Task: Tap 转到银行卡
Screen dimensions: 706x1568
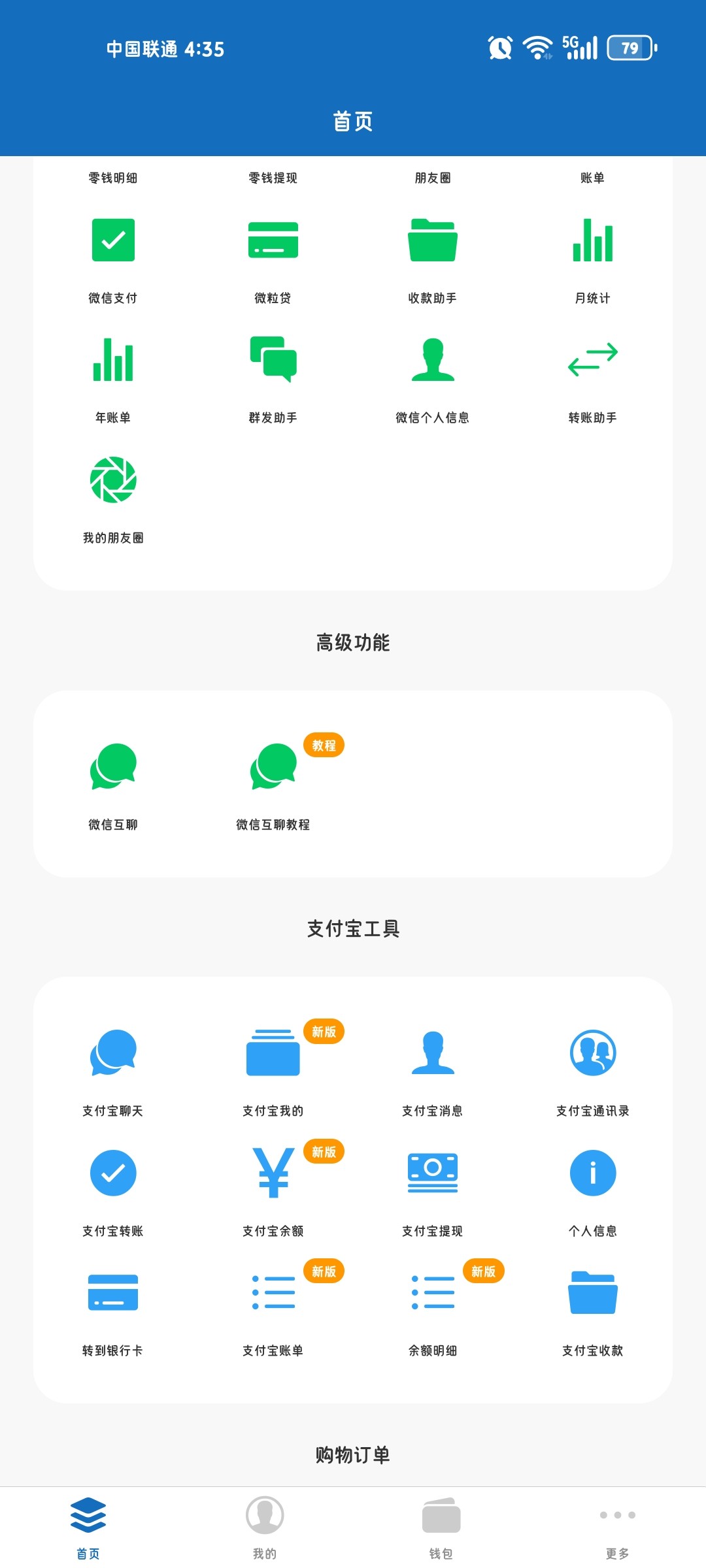Action: coord(113,1293)
